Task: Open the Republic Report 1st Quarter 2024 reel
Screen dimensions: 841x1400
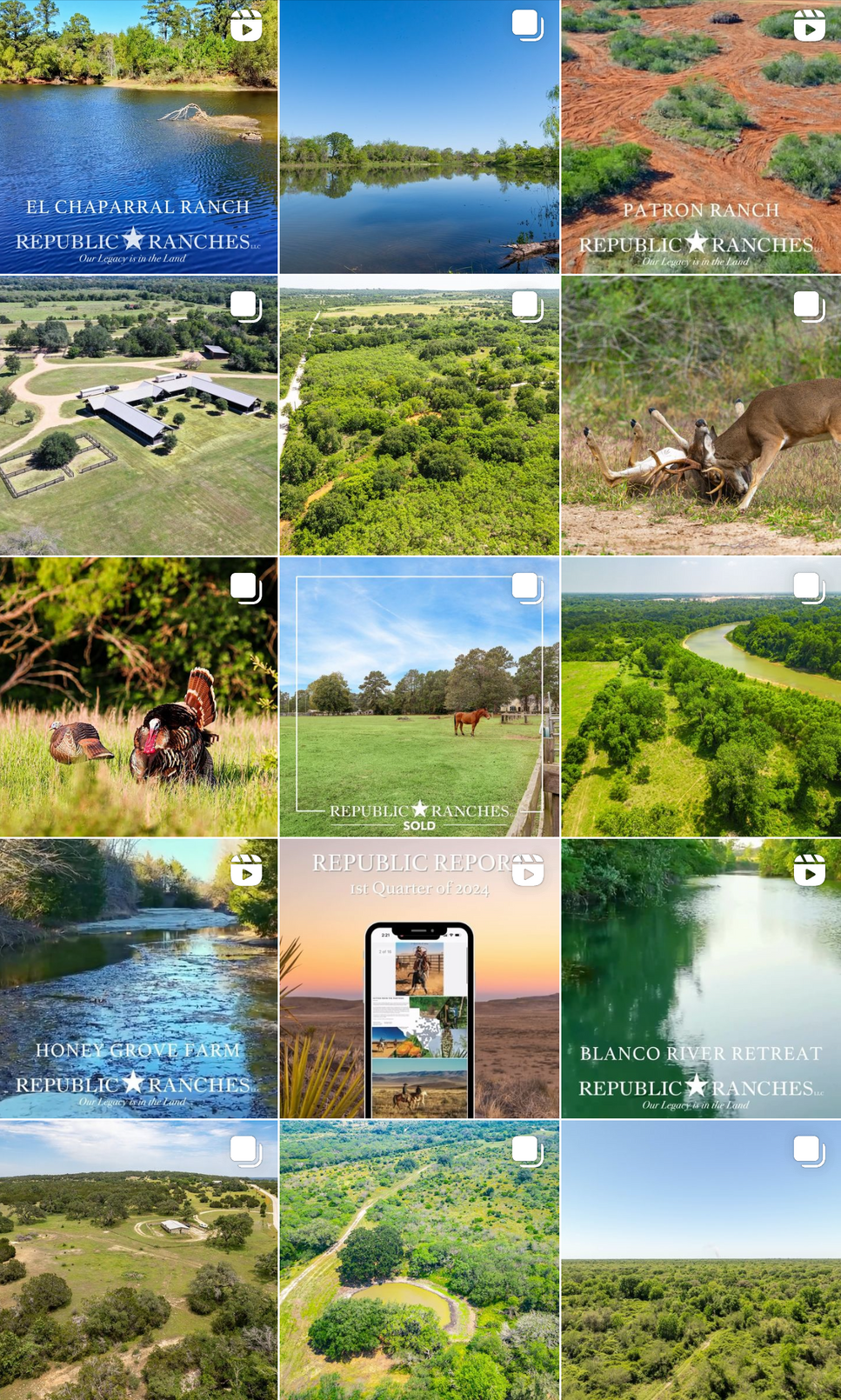Action: point(419,978)
